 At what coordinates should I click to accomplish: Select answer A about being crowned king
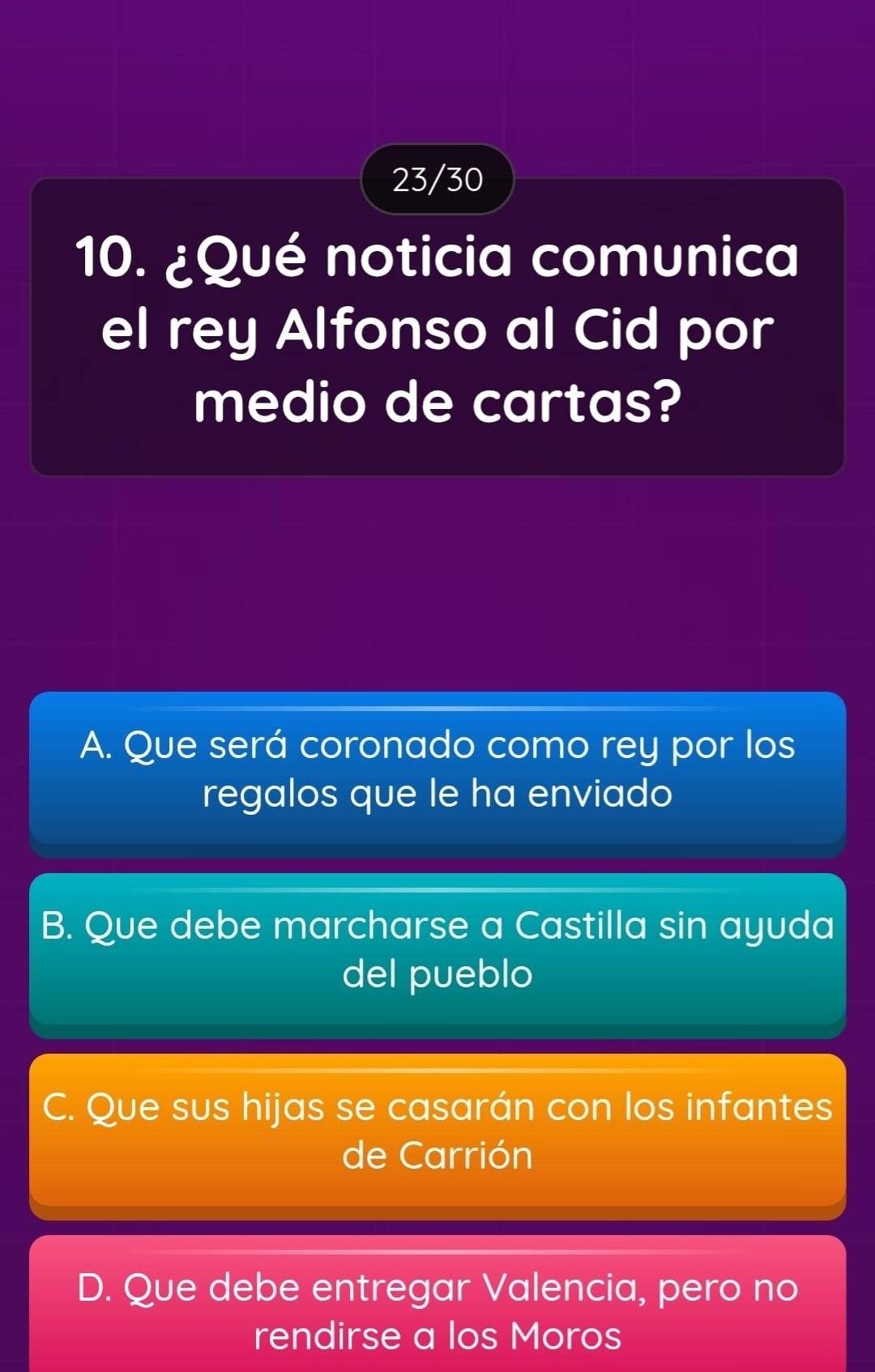[437, 769]
